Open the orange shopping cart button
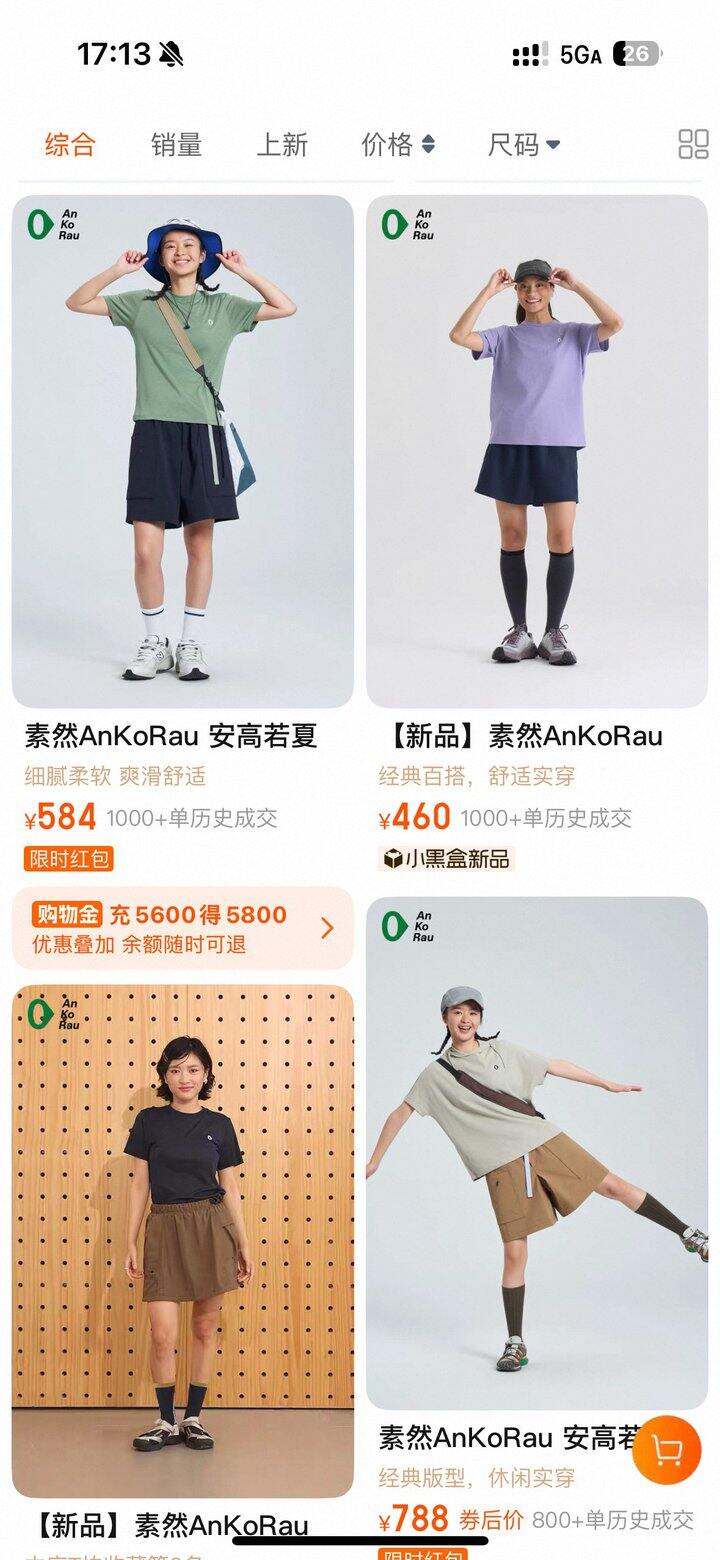Viewport: 720px width, 1560px height. (x=666, y=1450)
